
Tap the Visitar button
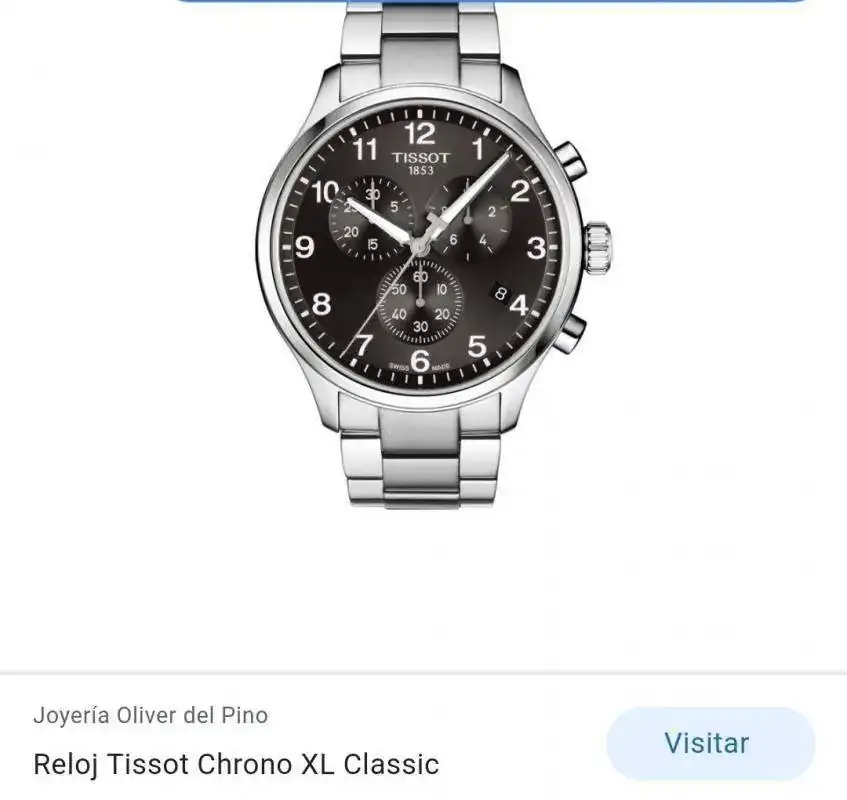pyautogui.click(x=708, y=743)
